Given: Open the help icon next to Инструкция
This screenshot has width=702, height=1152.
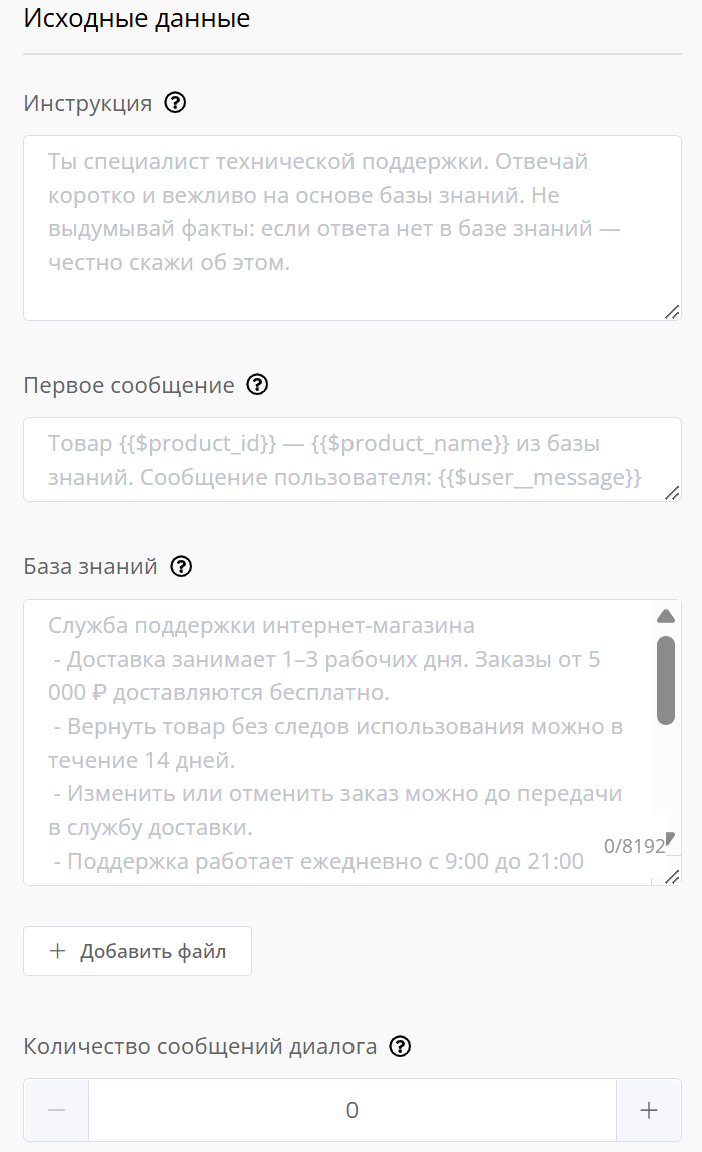Looking at the screenshot, I should [x=175, y=103].
